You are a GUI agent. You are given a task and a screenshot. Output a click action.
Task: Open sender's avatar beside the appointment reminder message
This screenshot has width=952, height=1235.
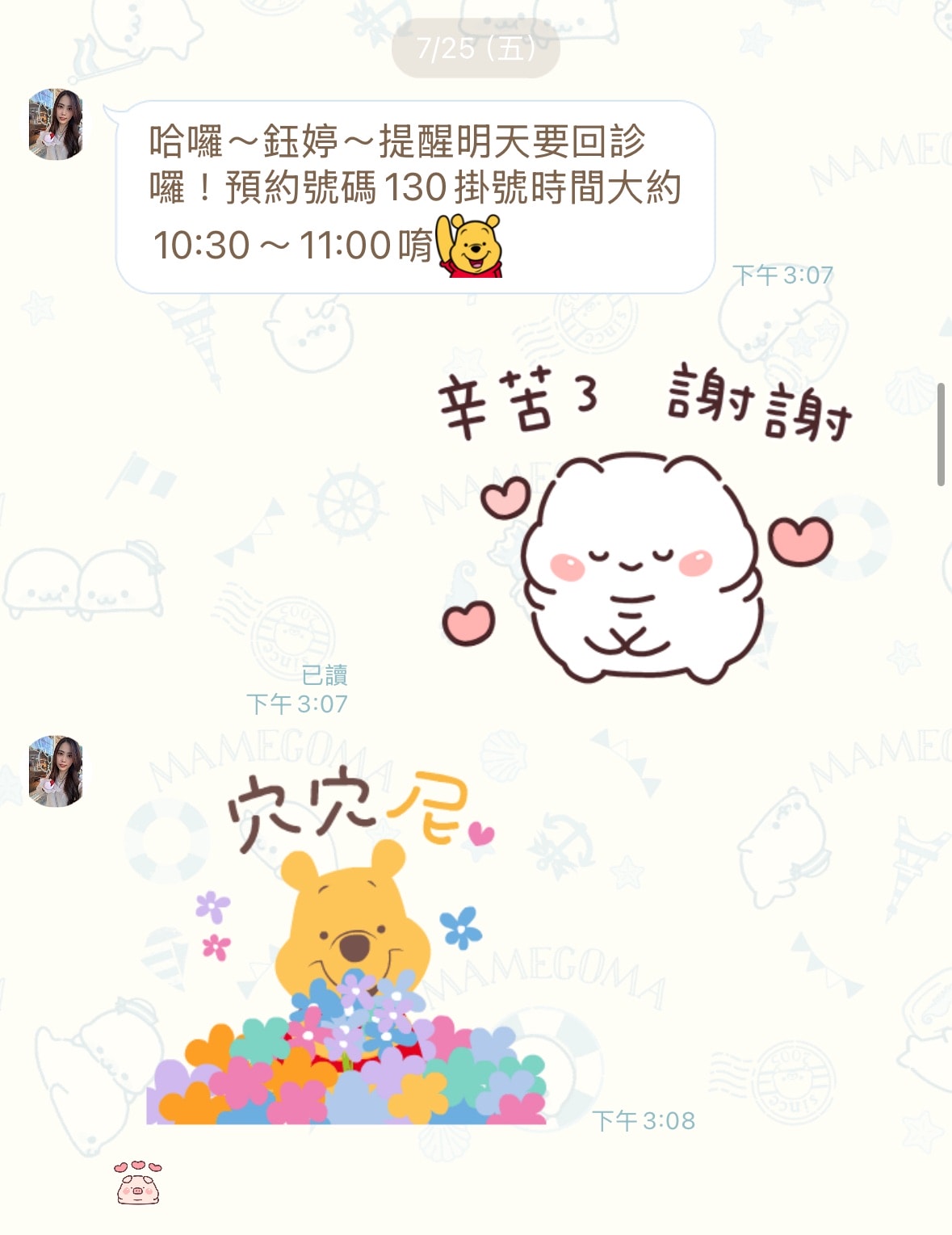click(56, 124)
